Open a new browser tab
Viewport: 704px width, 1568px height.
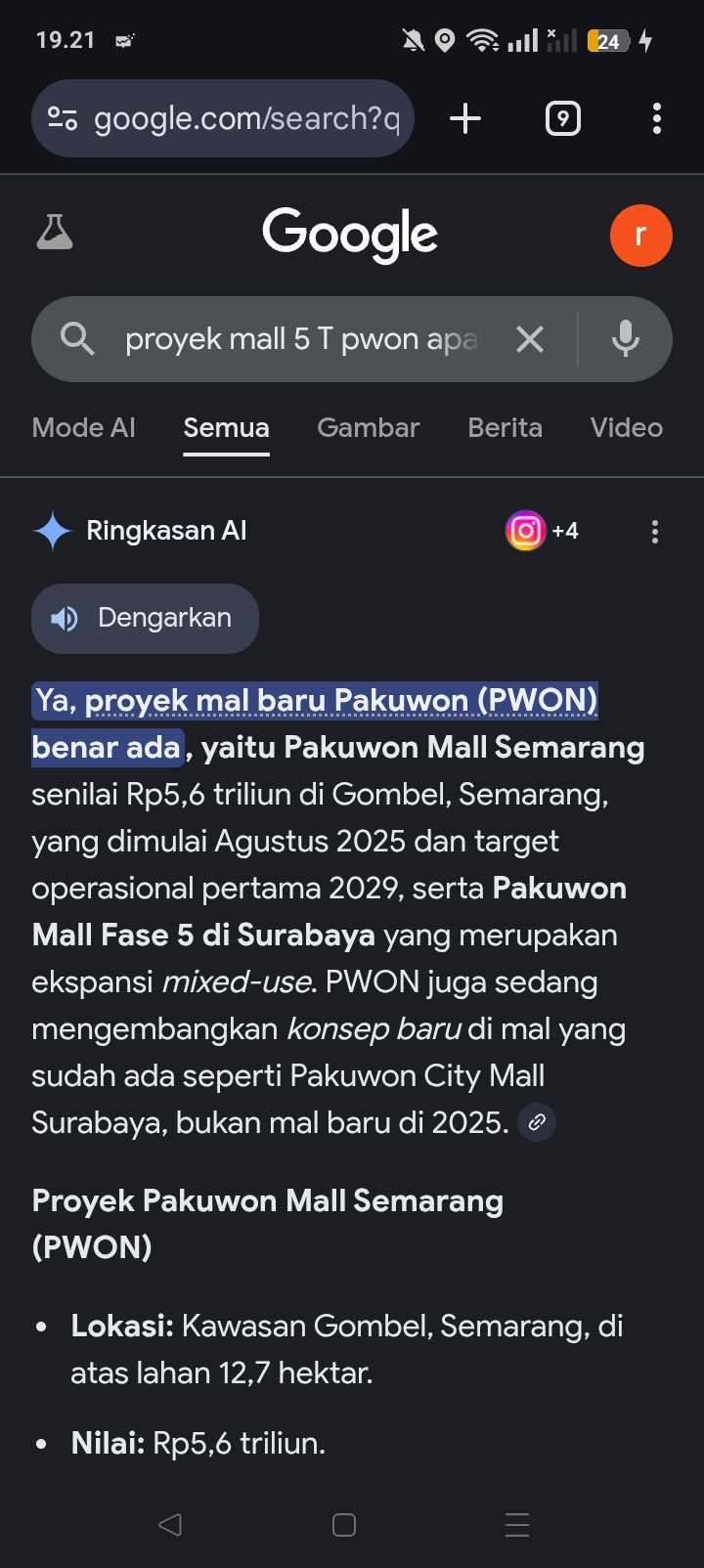click(465, 119)
